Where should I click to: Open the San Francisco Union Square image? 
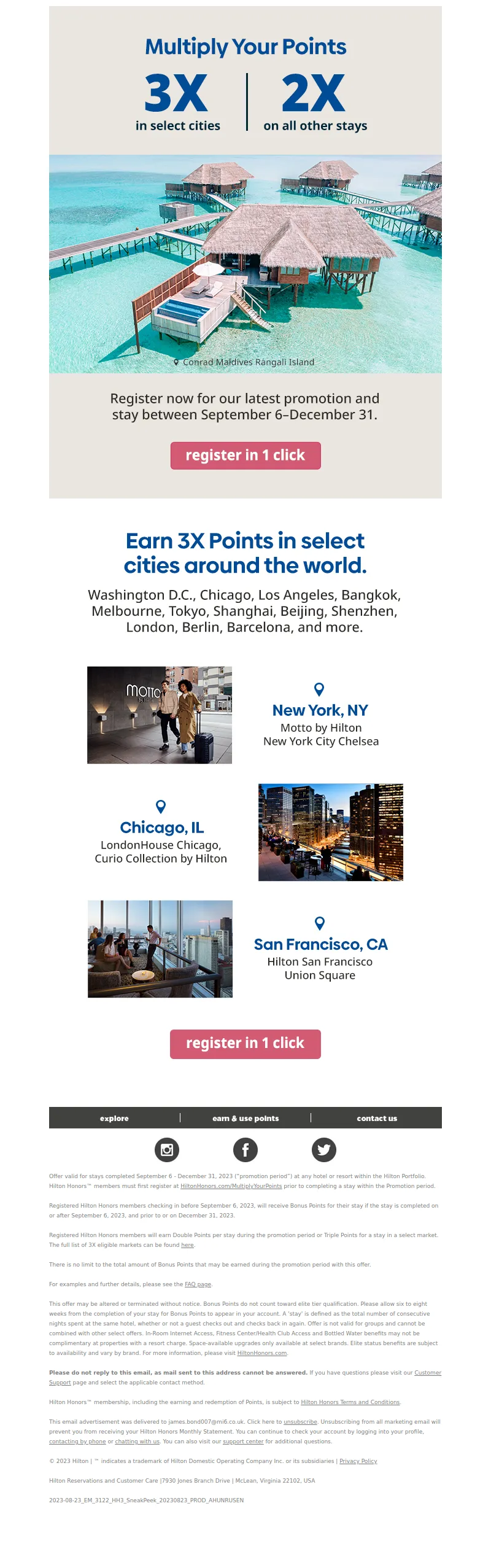pos(160,949)
